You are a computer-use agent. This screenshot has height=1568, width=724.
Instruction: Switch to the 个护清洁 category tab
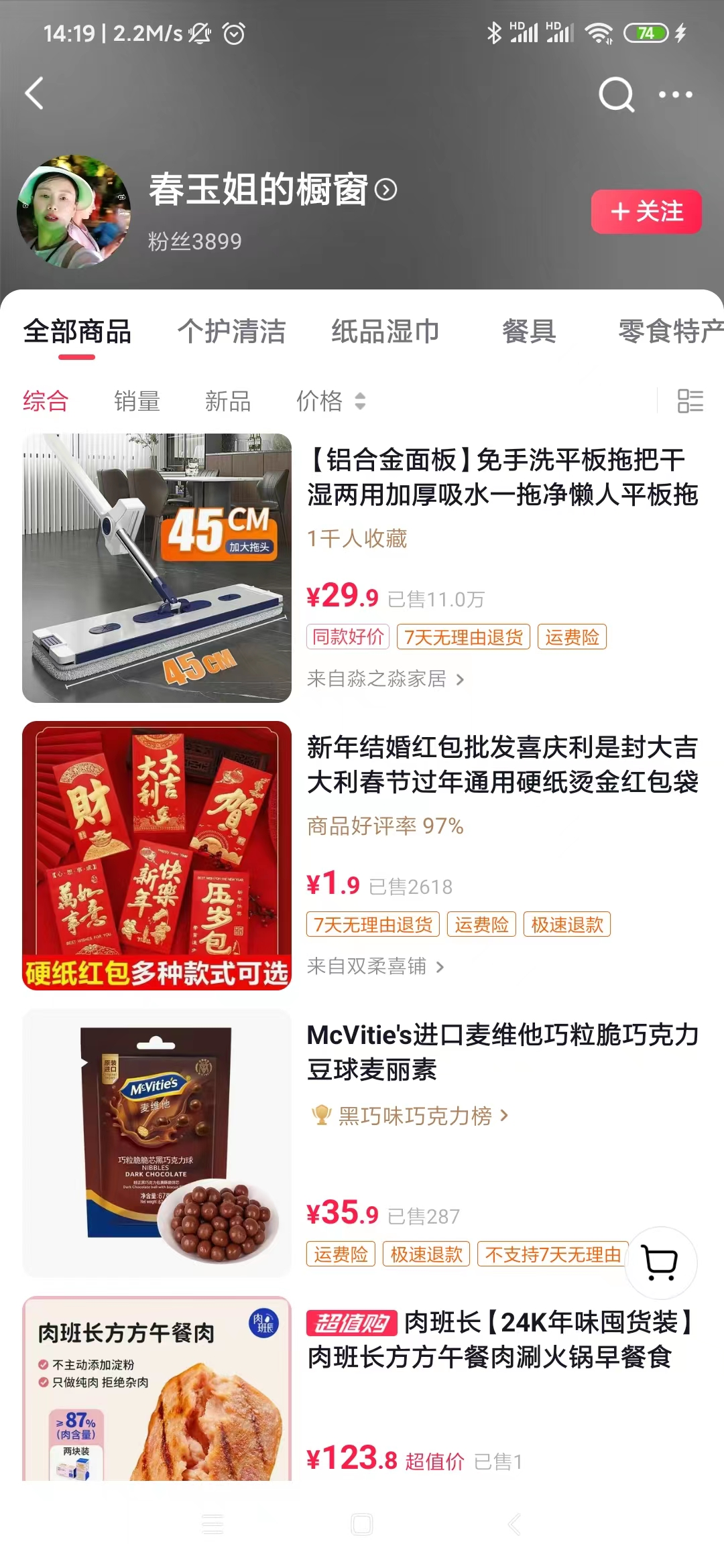pyautogui.click(x=231, y=332)
